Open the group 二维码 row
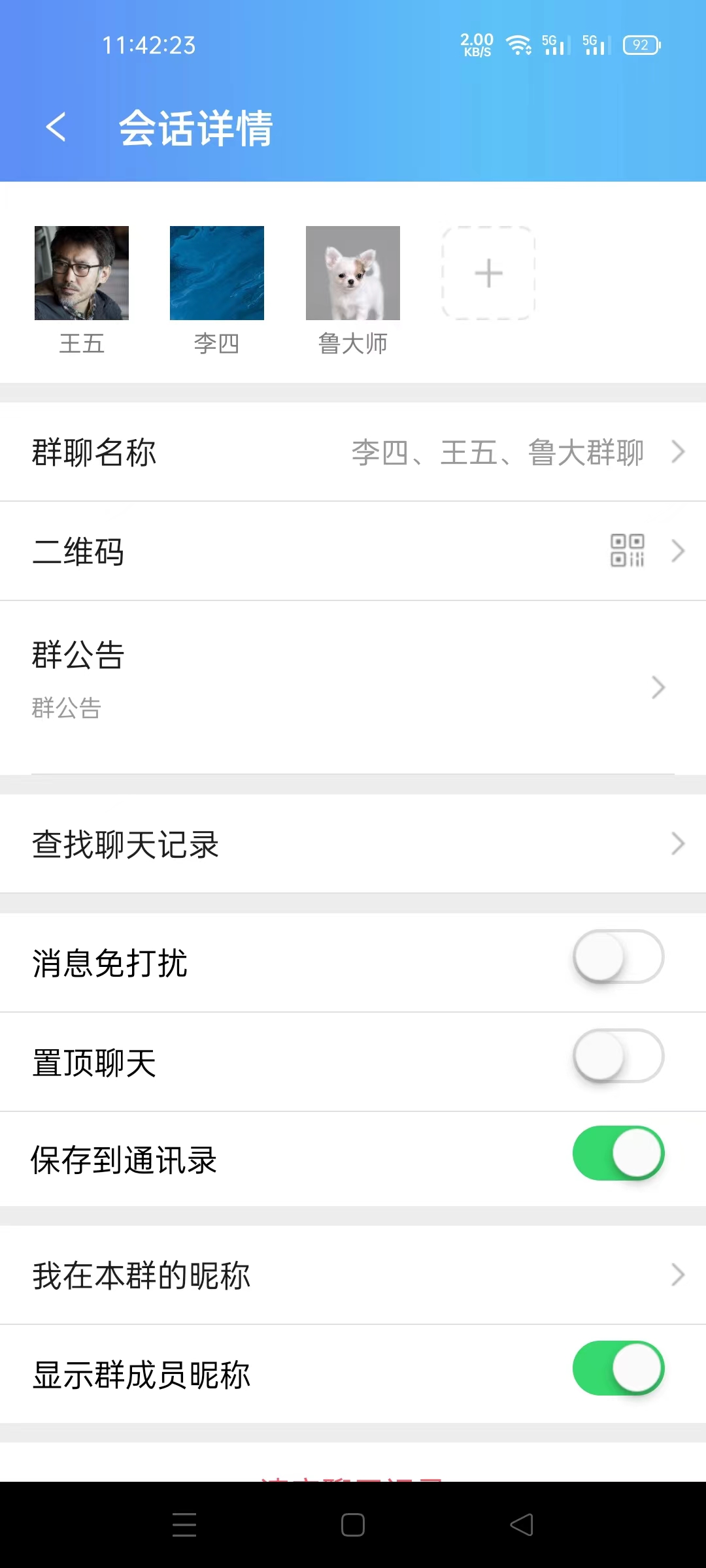 [353, 551]
